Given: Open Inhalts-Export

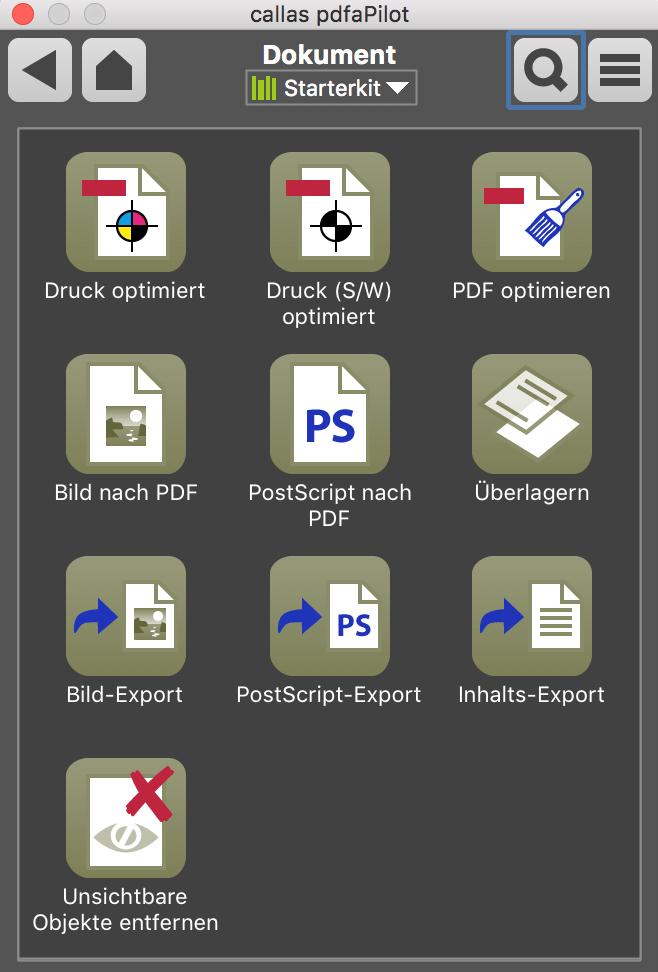Looking at the screenshot, I should (x=531, y=616).
